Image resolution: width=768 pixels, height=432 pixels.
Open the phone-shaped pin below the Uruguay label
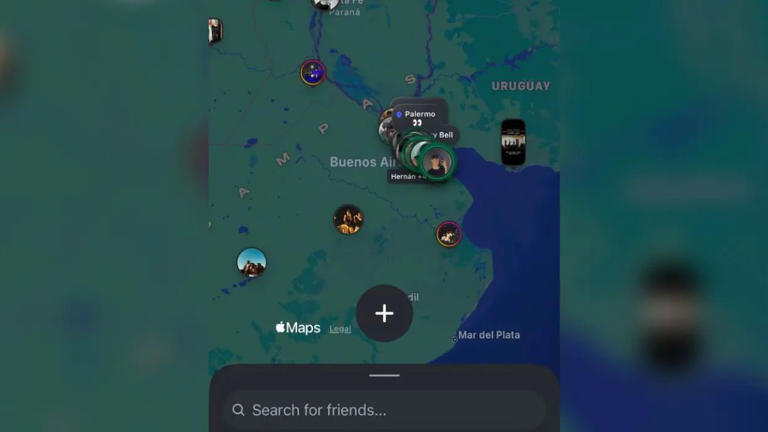point(513,143)
